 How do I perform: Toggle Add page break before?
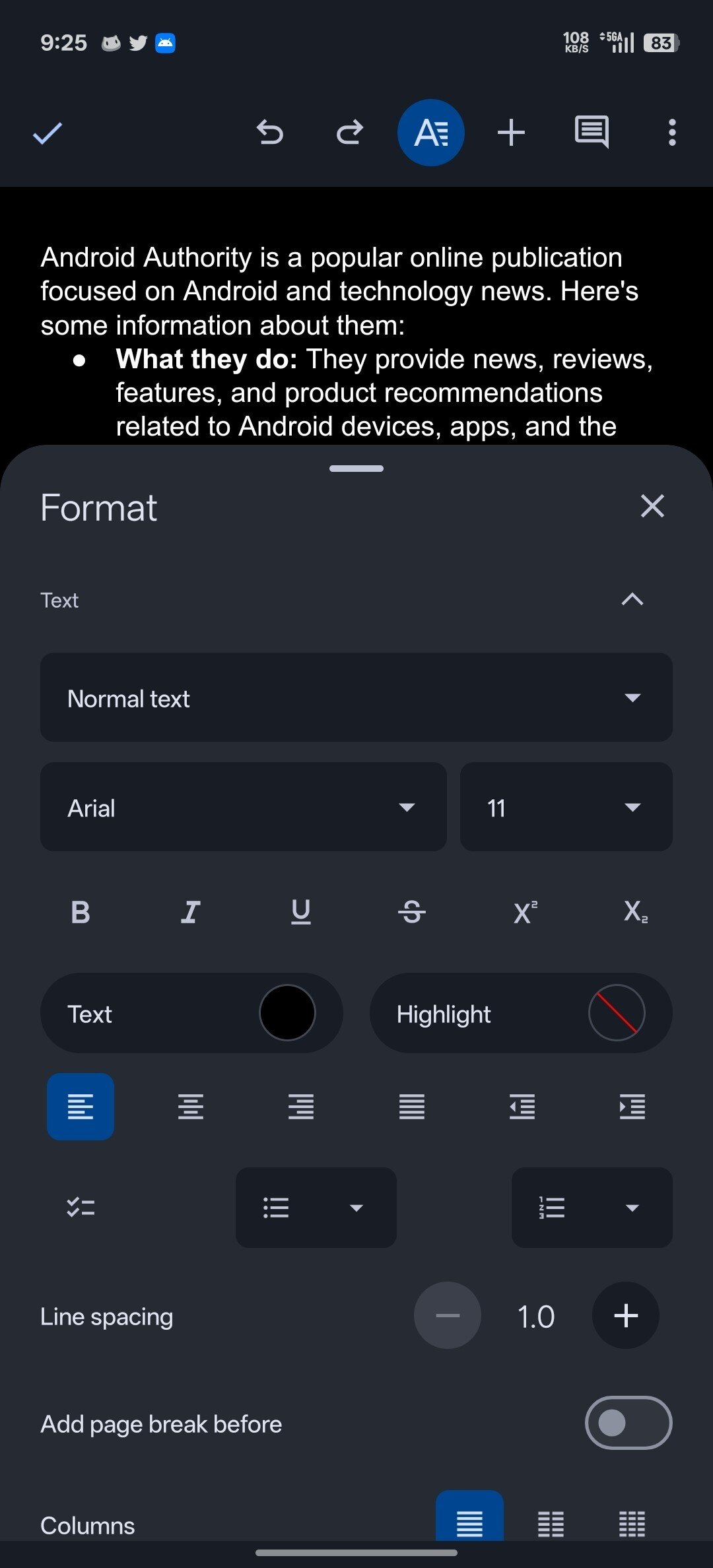pyautogui.click(x=628, y=1423)
